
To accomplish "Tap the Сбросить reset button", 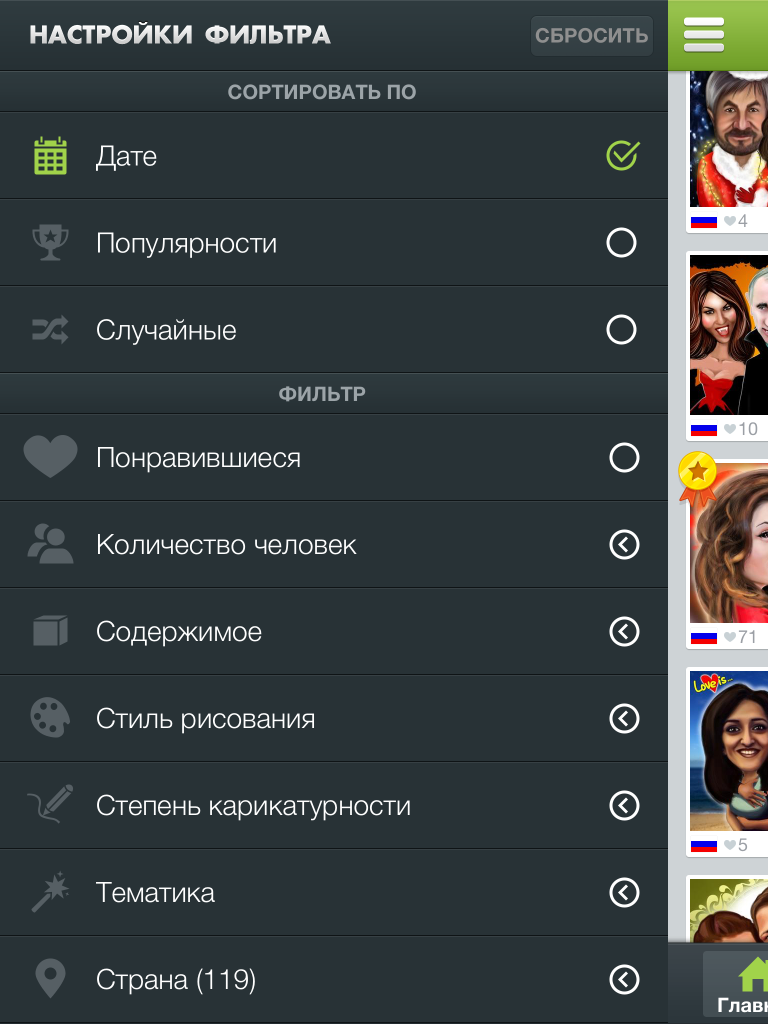I will 591,36.
